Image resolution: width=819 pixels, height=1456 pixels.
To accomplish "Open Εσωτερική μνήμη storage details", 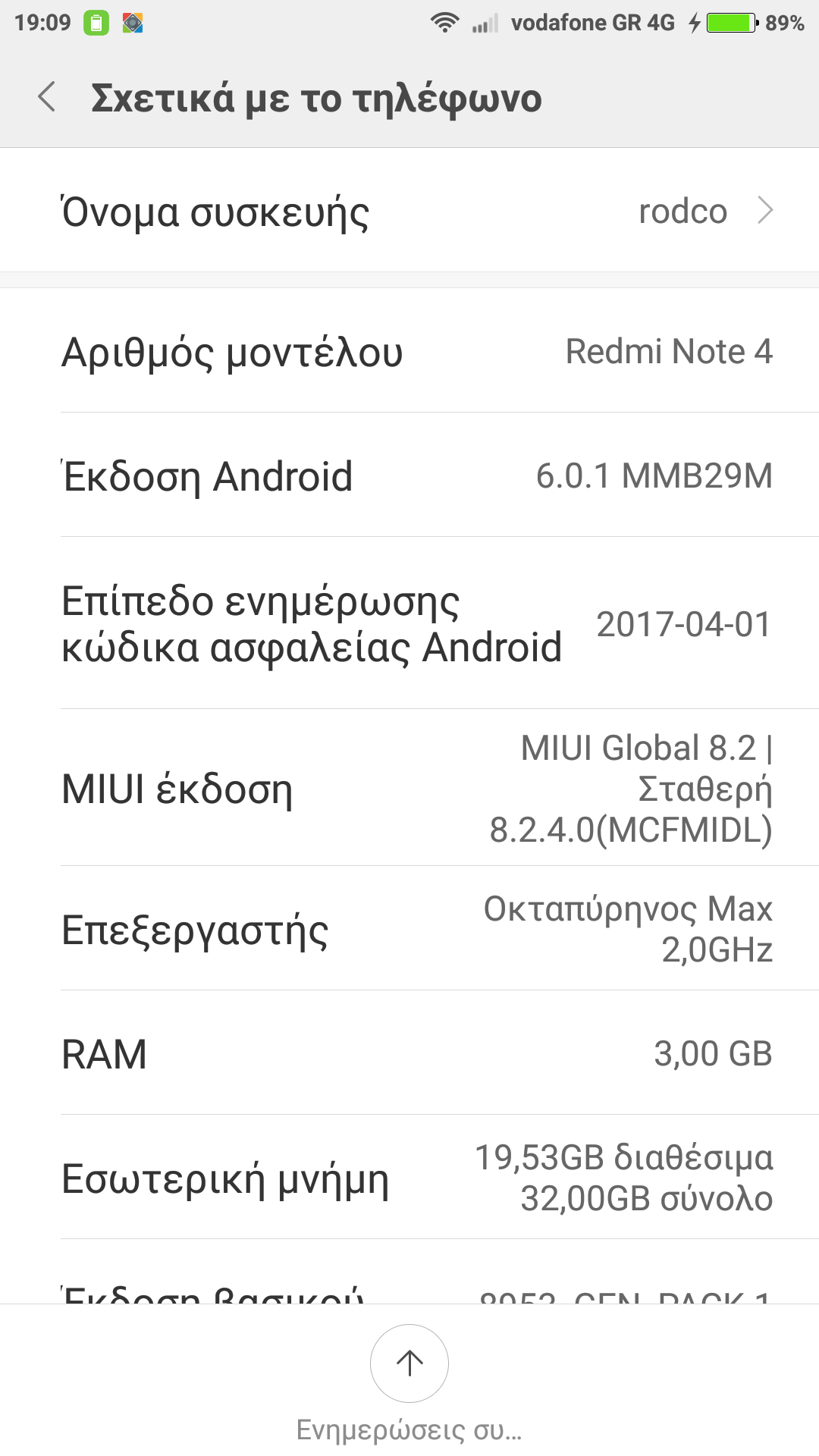I will (x=409, y=1178).
